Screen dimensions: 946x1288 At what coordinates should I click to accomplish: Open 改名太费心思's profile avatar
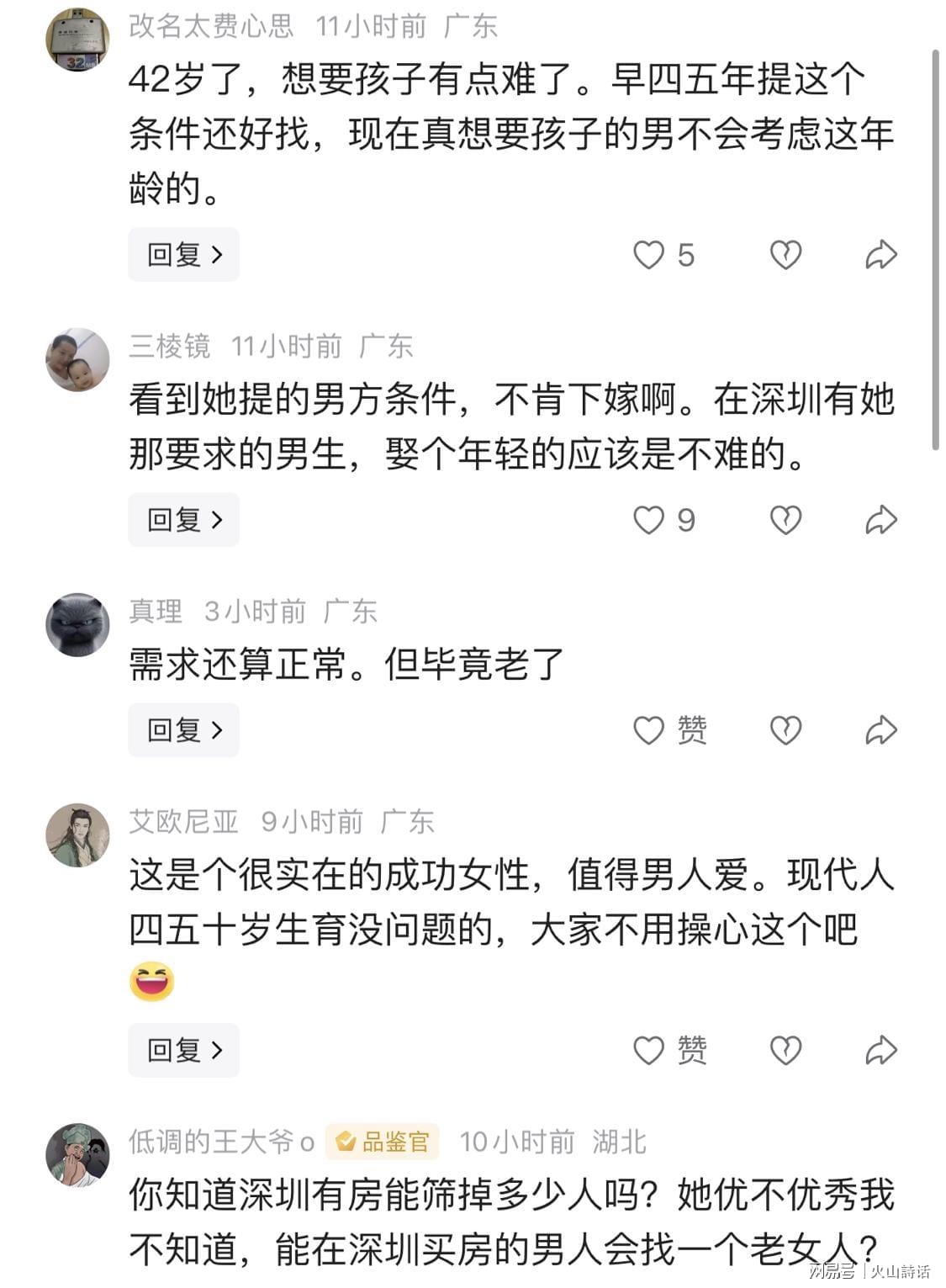coord(77,40)
